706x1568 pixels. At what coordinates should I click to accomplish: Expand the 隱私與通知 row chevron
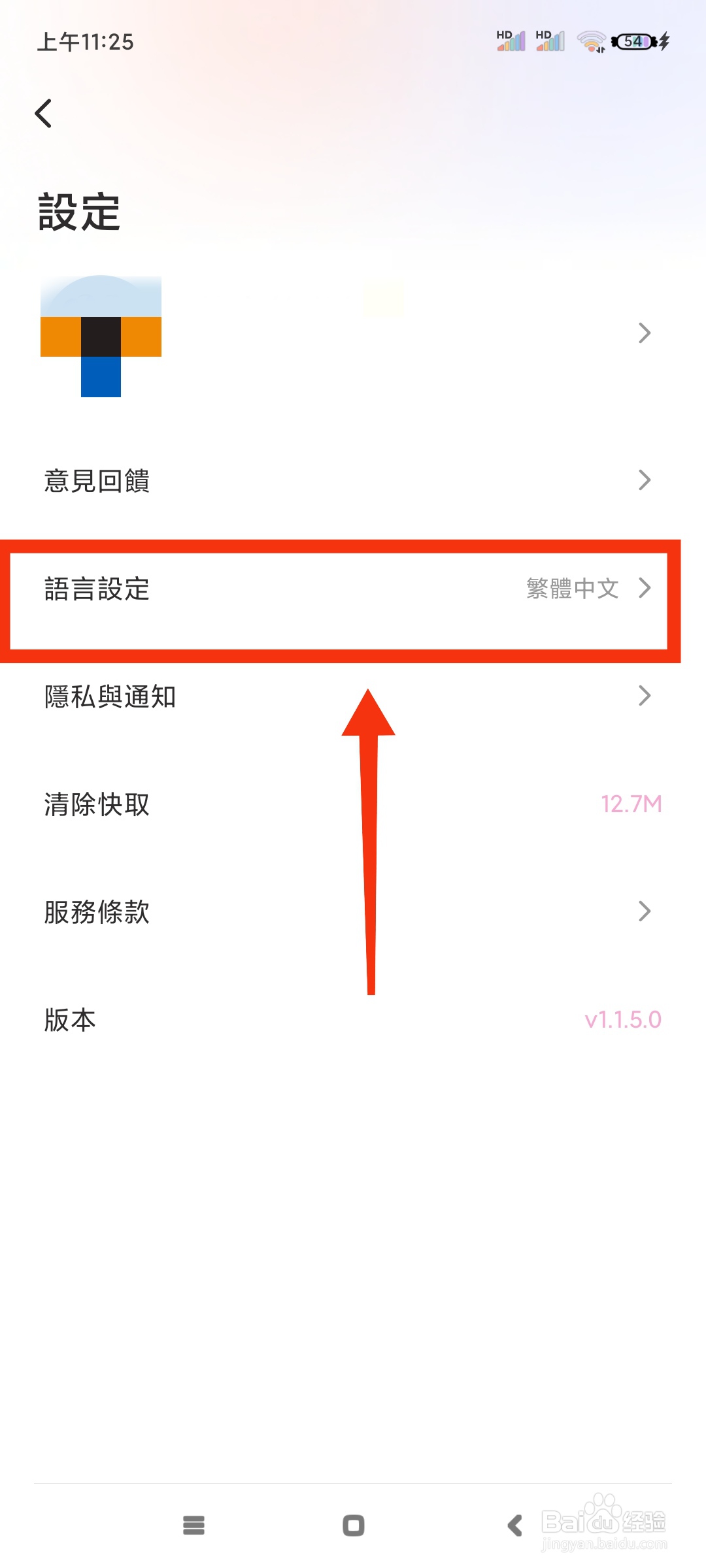[x=646, y=696]
